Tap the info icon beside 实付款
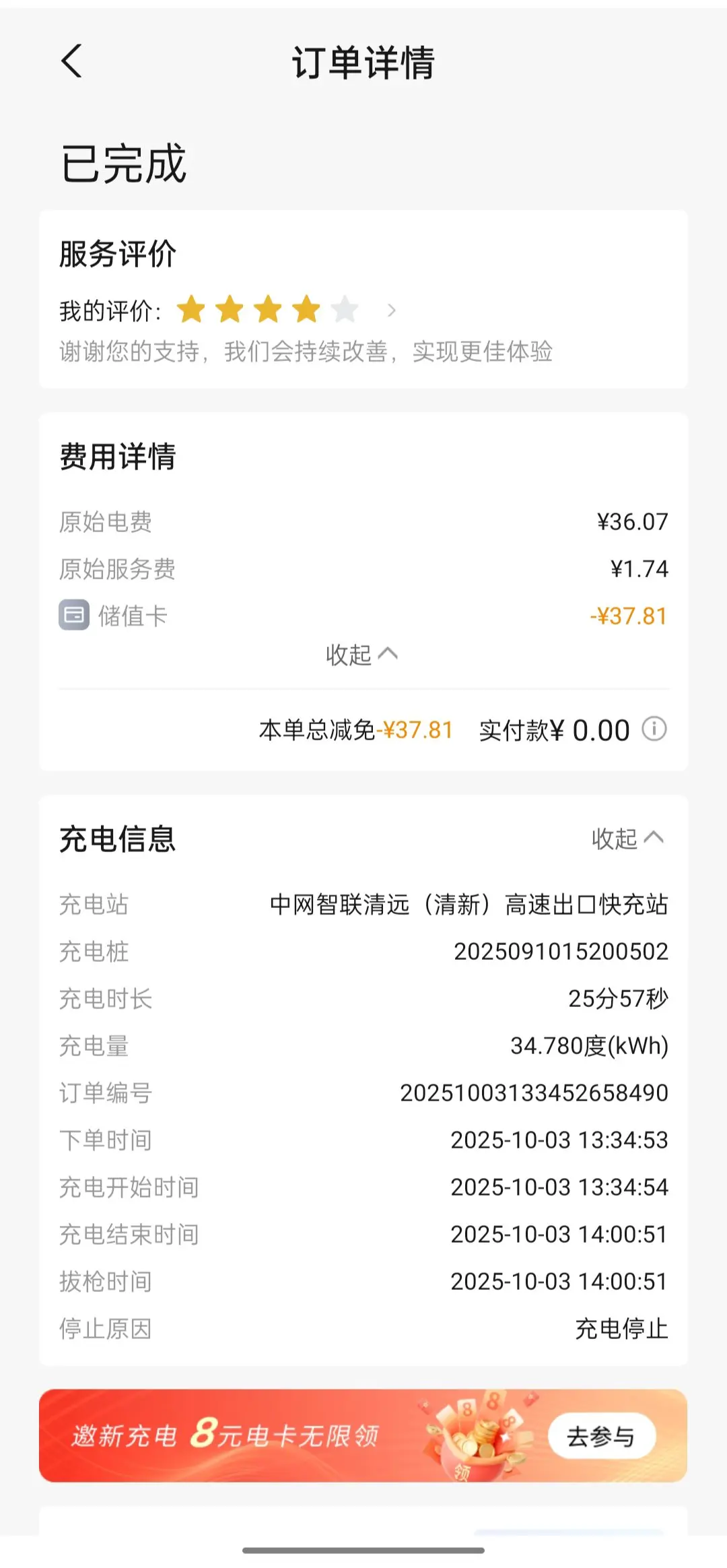Image resolution: width=727 pixels, height=1568 pixels. (654, 729)
